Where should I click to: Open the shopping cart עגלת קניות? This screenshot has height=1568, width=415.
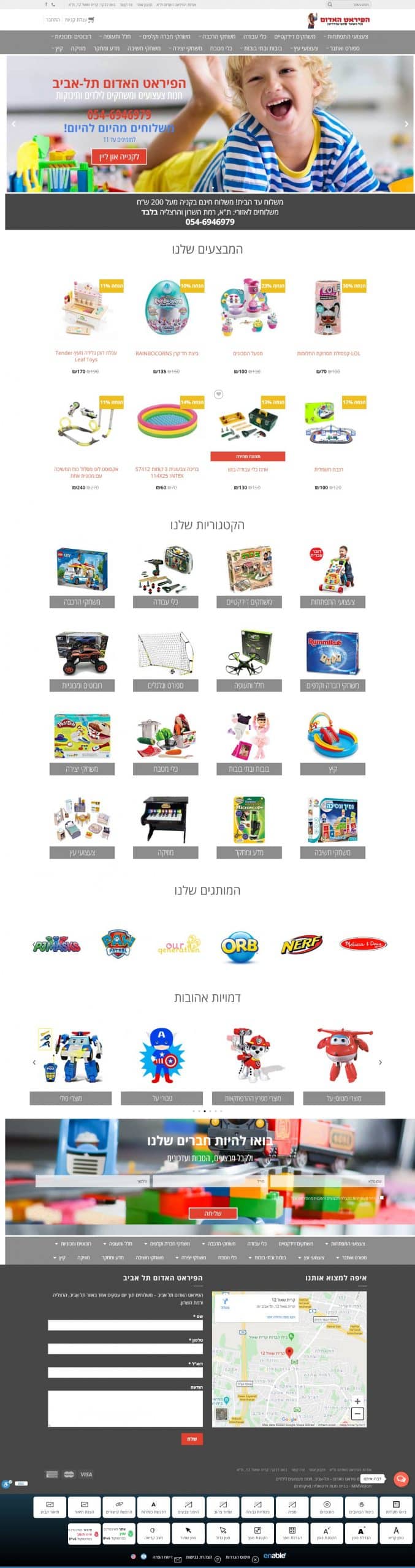[x=79, y=20]
